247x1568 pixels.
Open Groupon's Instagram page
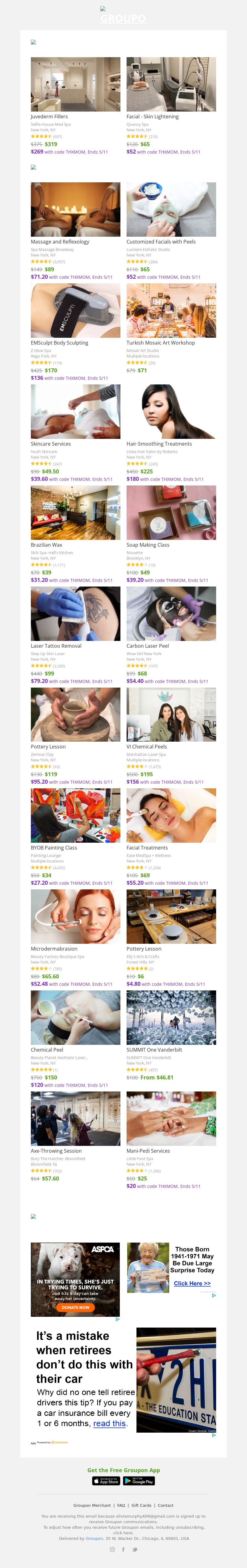pos(112,1549)
